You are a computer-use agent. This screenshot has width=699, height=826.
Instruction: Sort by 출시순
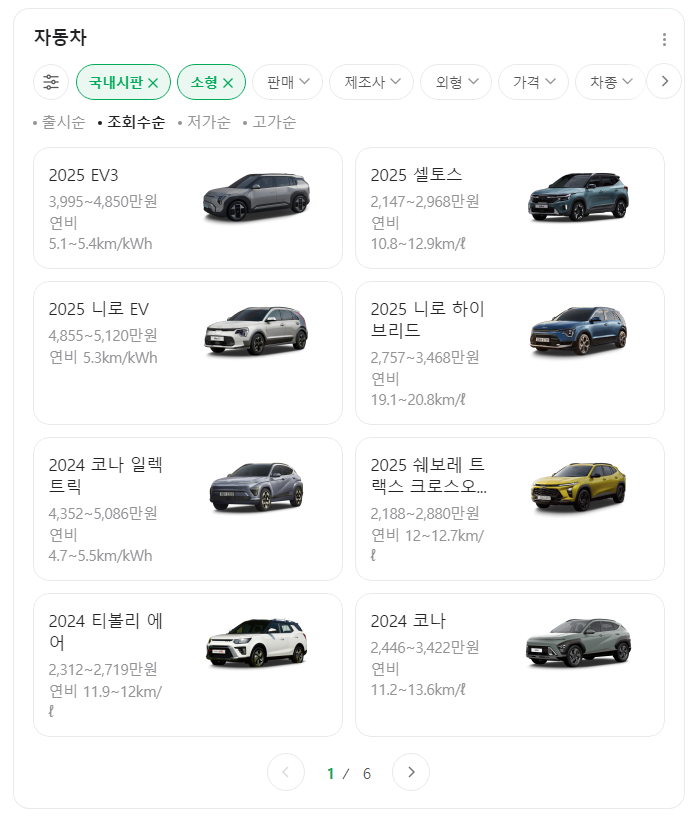point(63,122)
